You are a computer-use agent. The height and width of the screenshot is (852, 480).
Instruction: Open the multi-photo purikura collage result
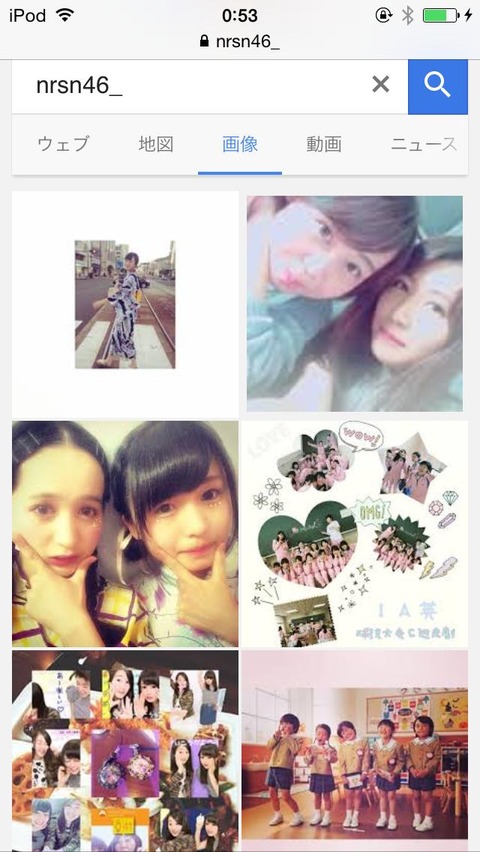point(125,751)
